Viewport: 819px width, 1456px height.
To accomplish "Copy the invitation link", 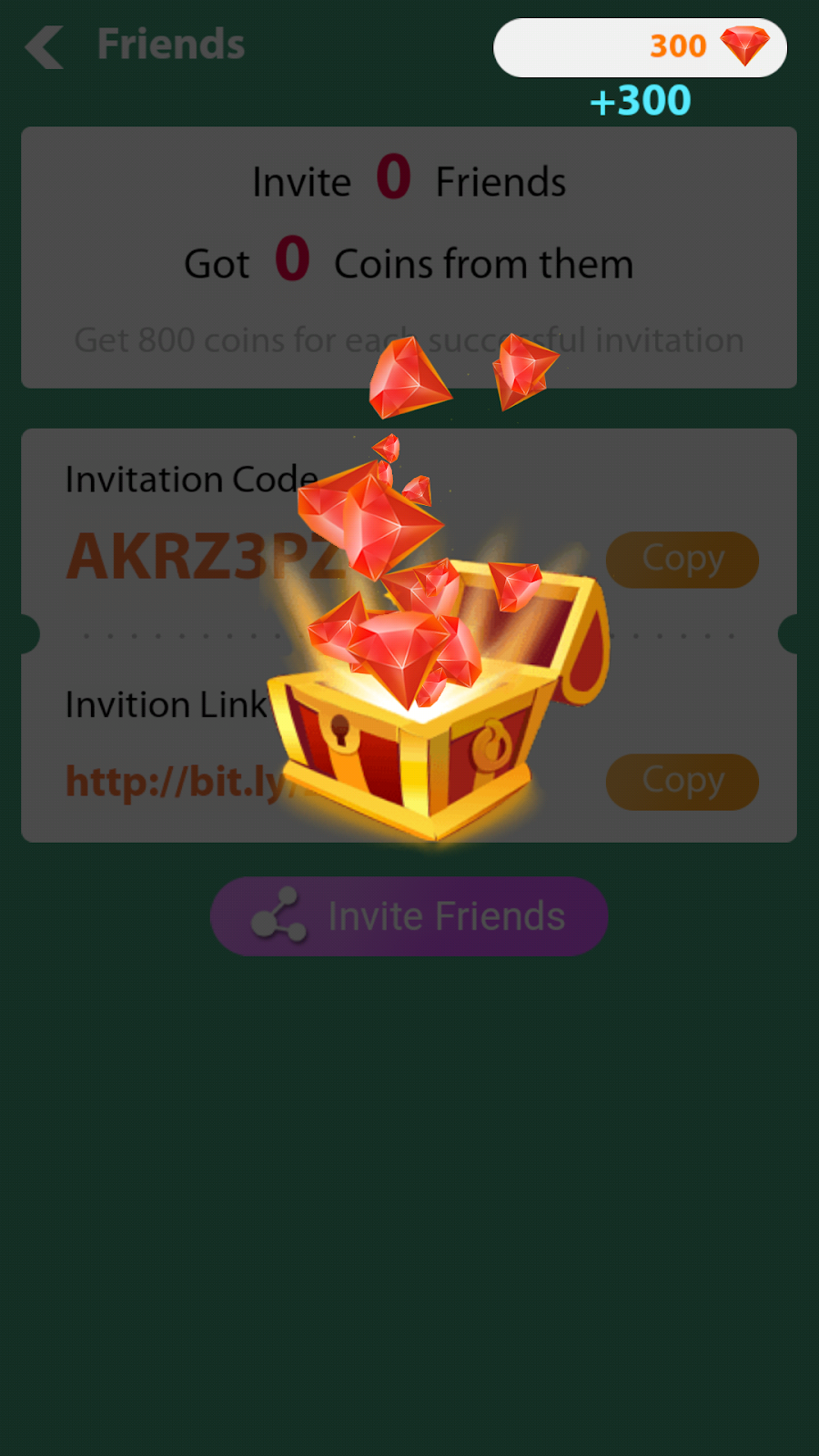I will 682,781.
